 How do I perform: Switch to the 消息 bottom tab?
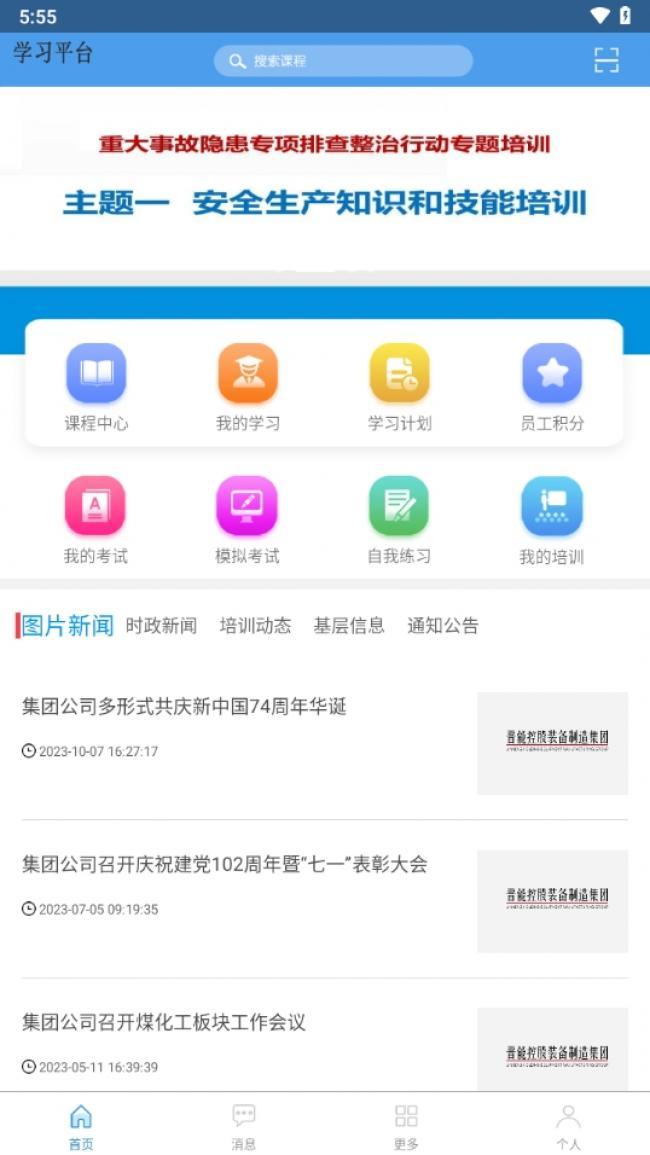pos(244,1126)
